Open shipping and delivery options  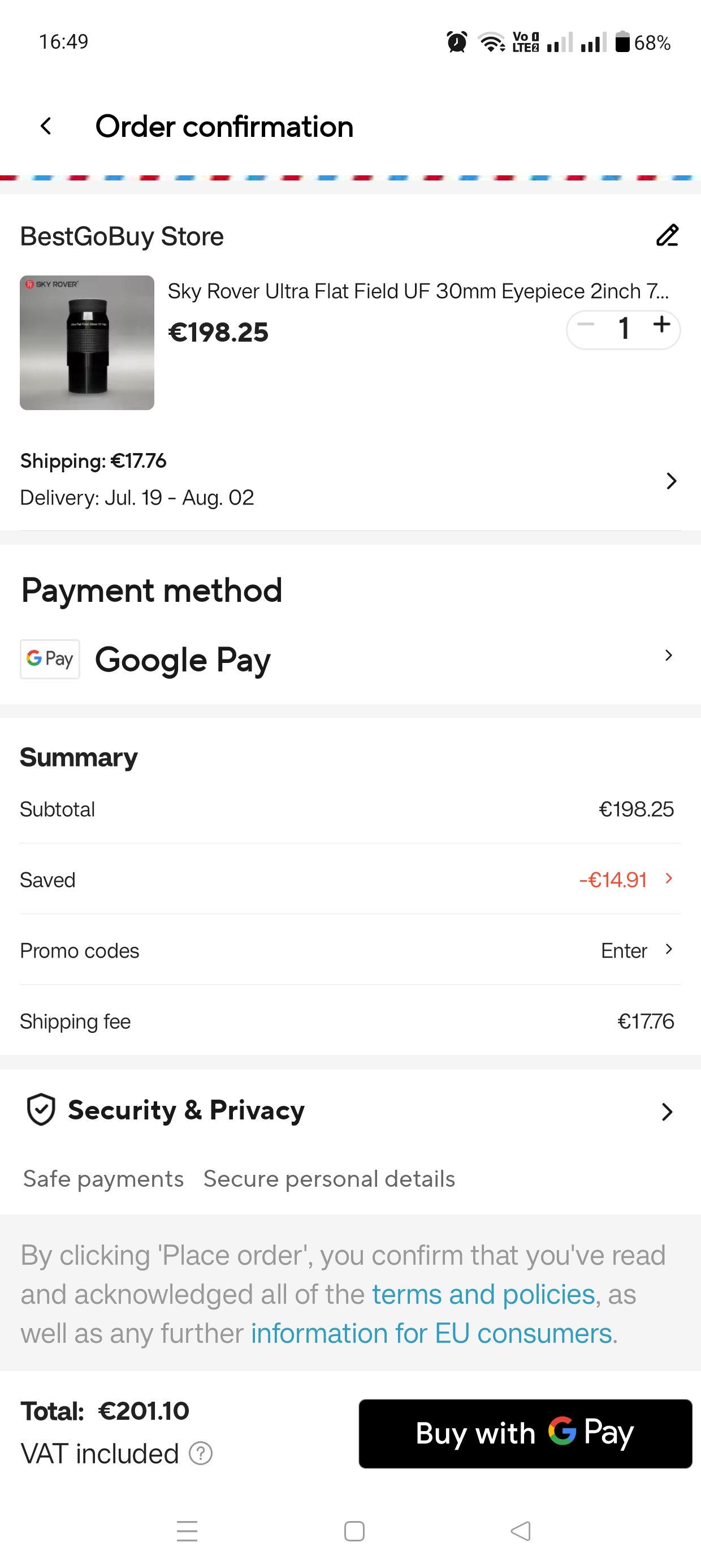pos(350,480)
